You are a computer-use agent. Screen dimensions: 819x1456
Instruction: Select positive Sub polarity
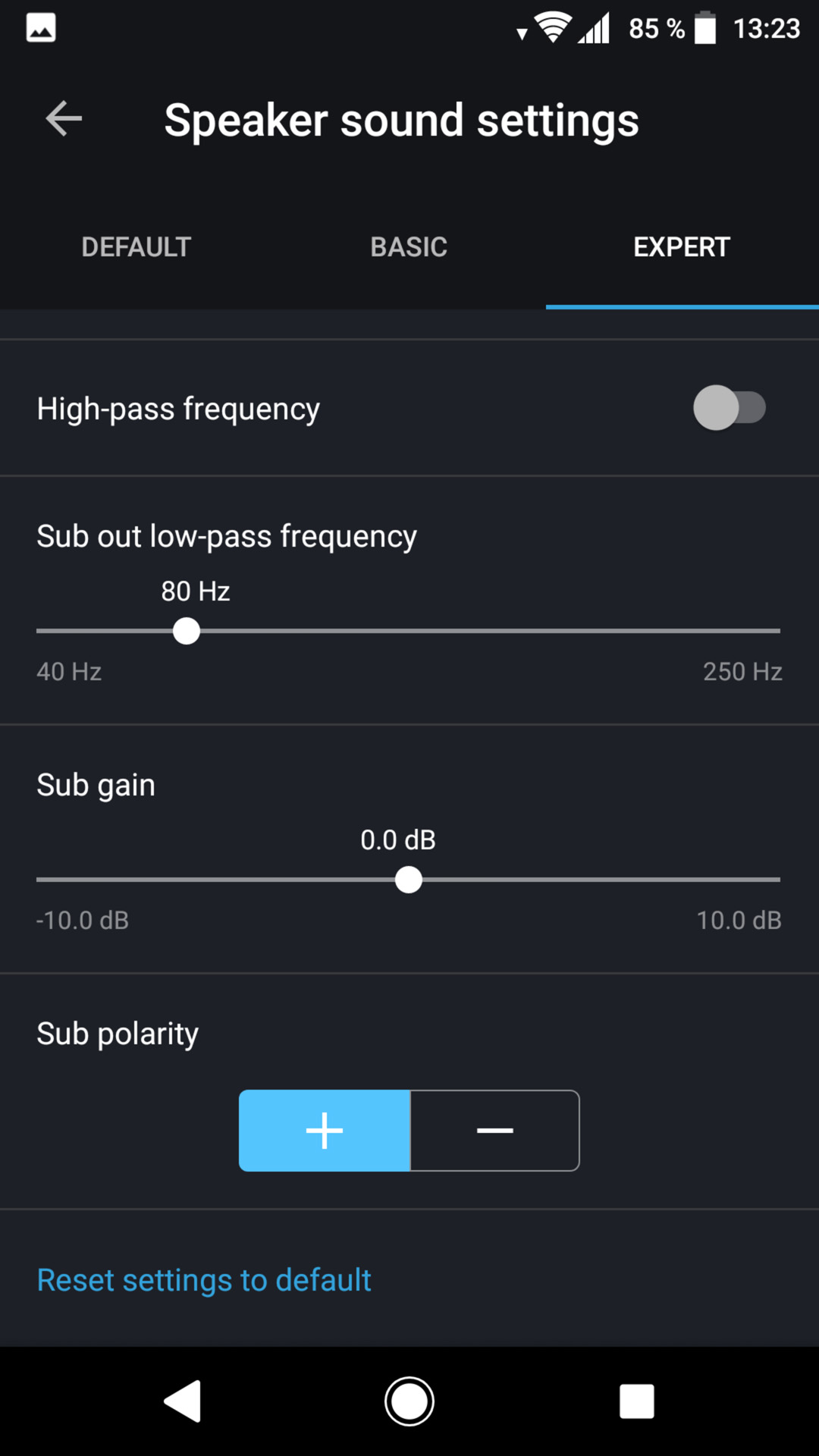[325, 1131]
